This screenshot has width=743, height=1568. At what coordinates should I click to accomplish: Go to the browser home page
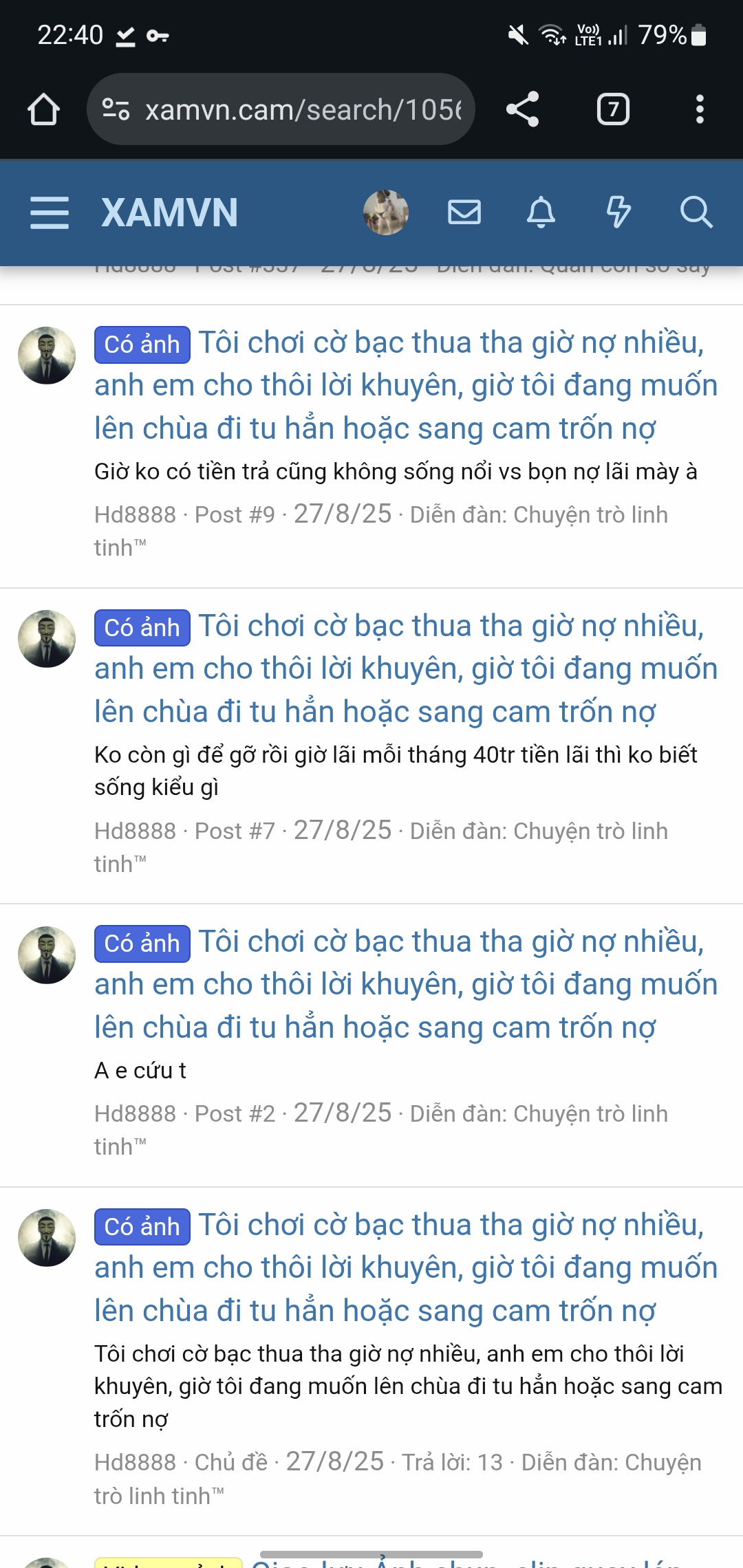[x=43, y=109]
